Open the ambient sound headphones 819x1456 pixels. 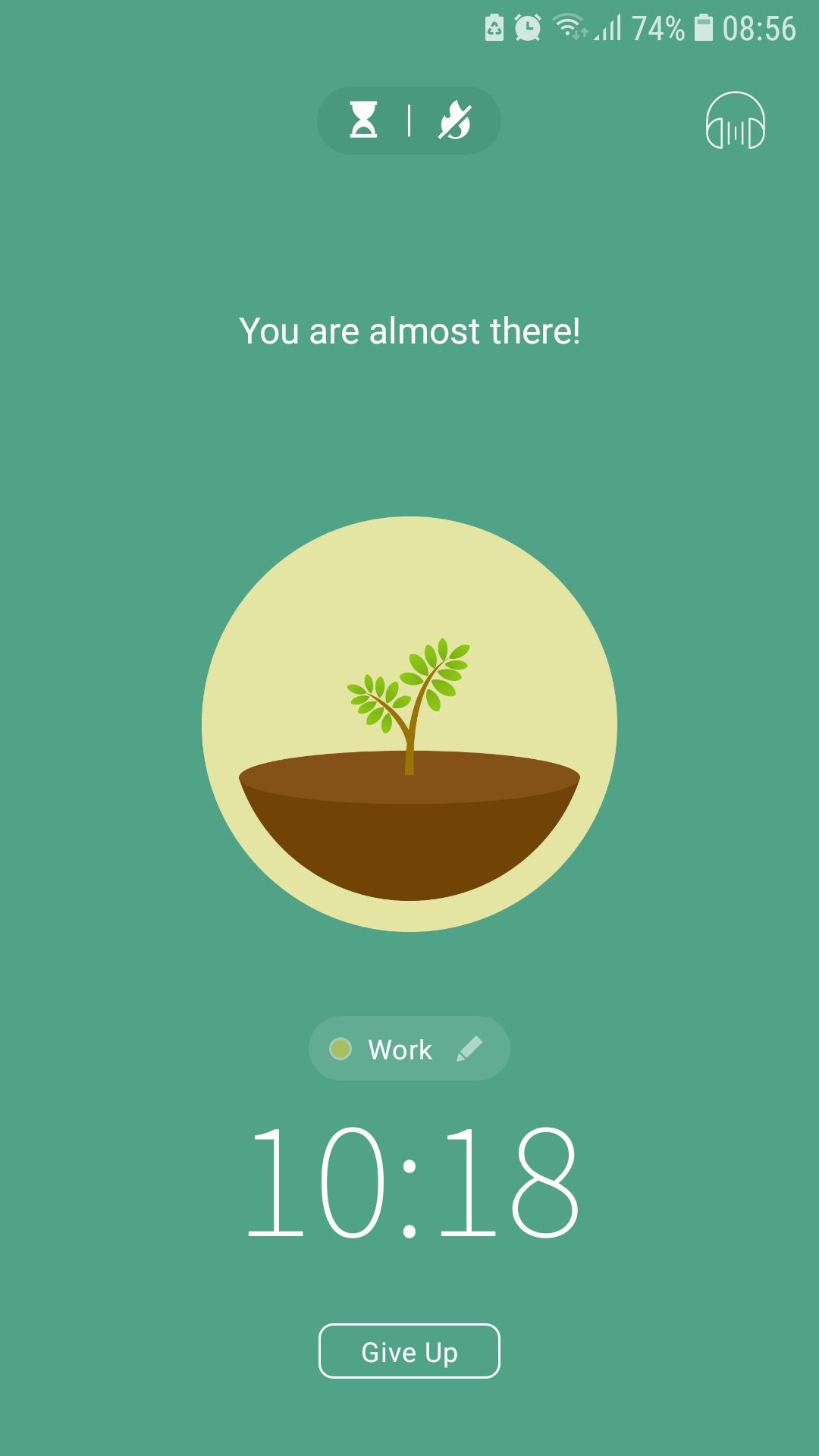coord(735,121)
